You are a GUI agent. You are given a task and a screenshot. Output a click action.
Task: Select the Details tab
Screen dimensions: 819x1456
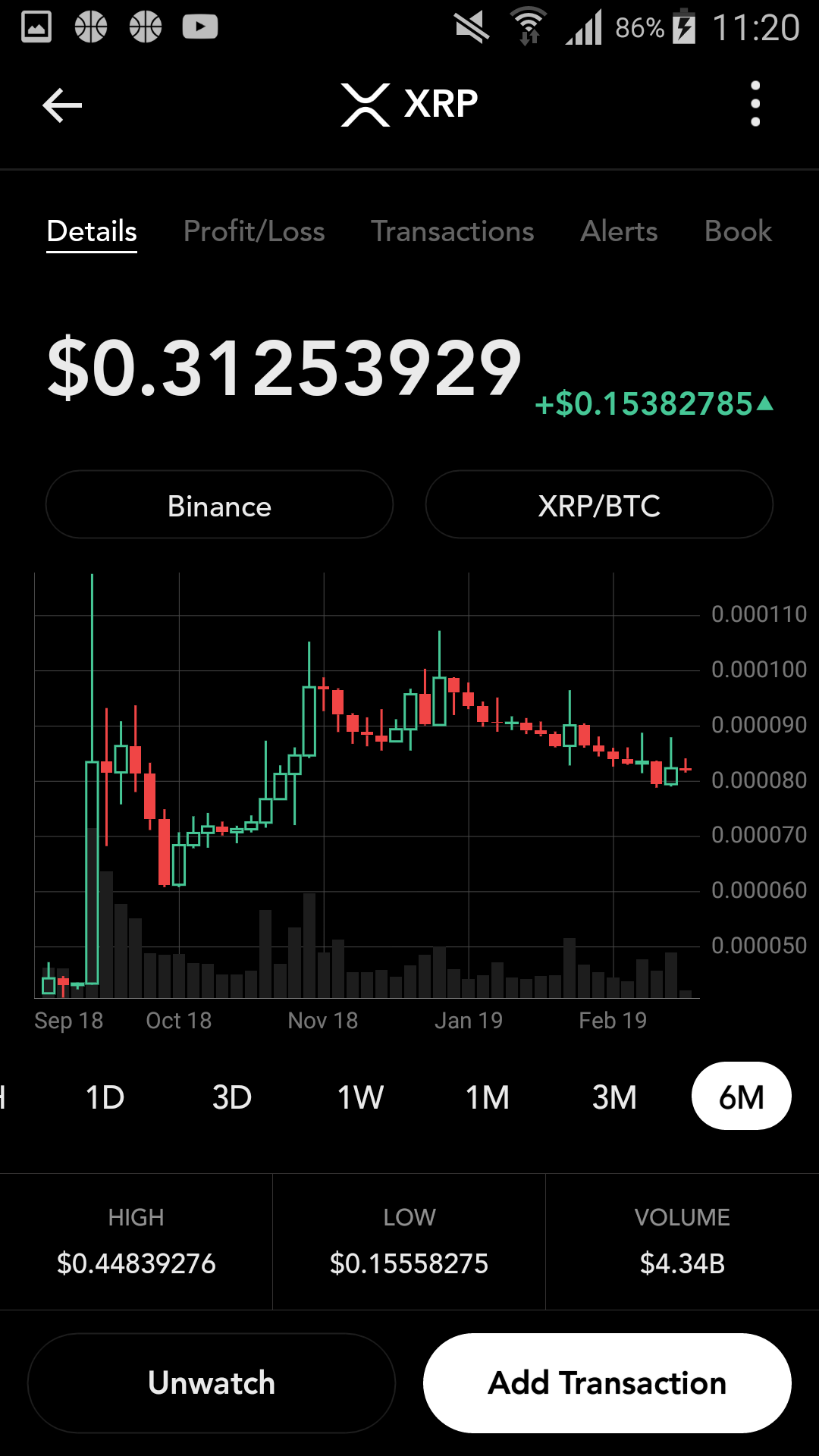(92, 231)
